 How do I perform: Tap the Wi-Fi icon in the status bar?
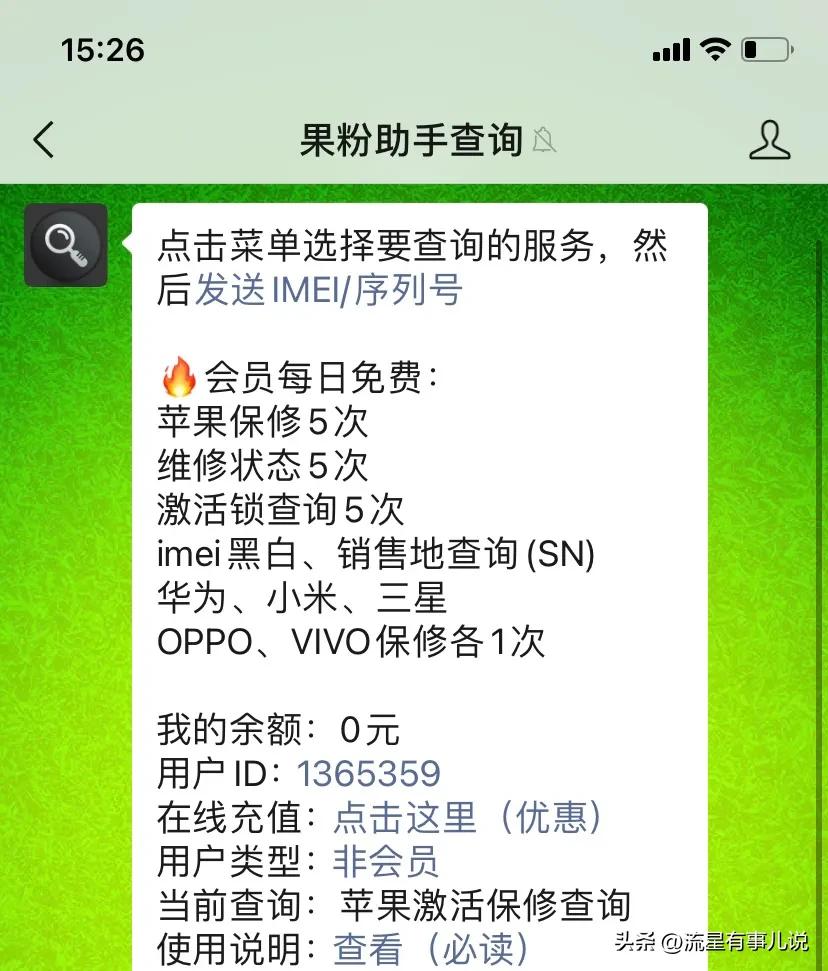point(714,46)
